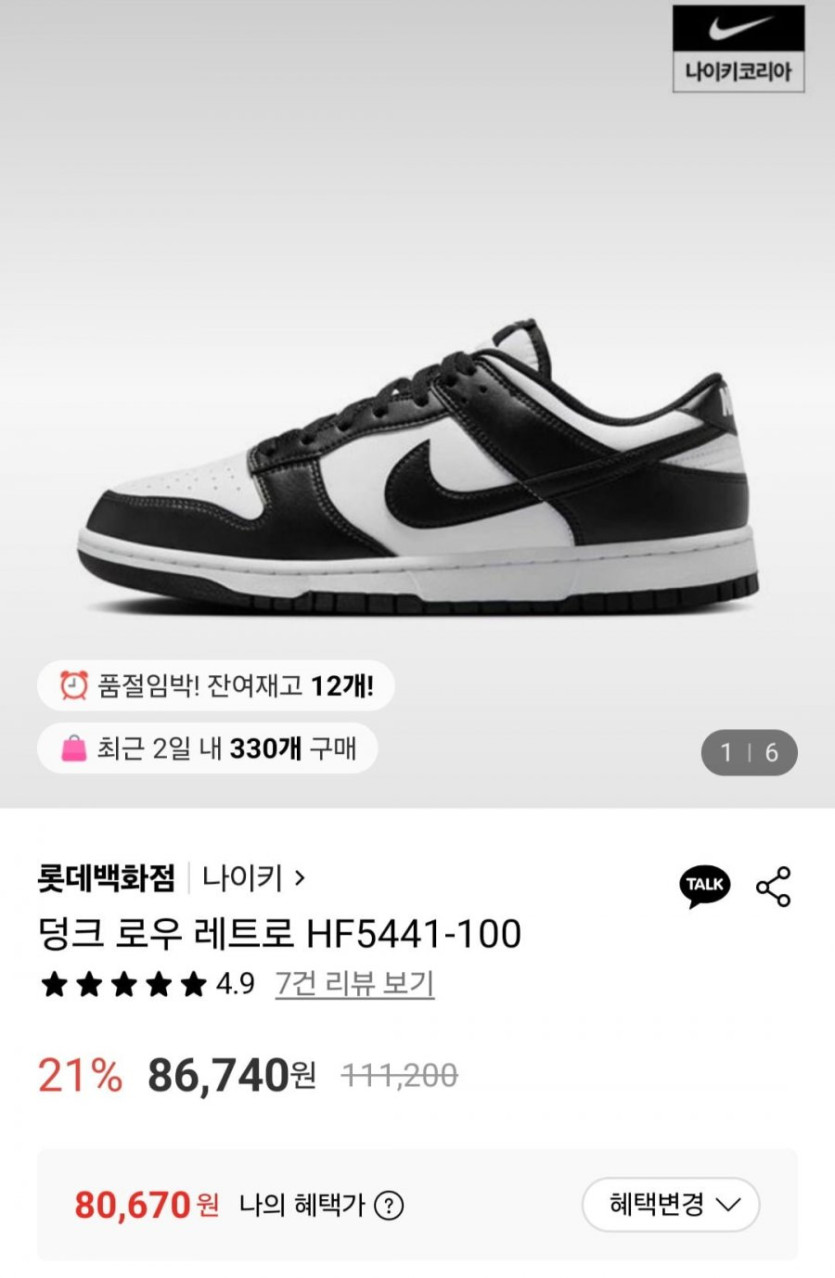Open the 나이키 brand store link
The height and width of the screenshot is (1278, 835).
click(x=253, y=879)
